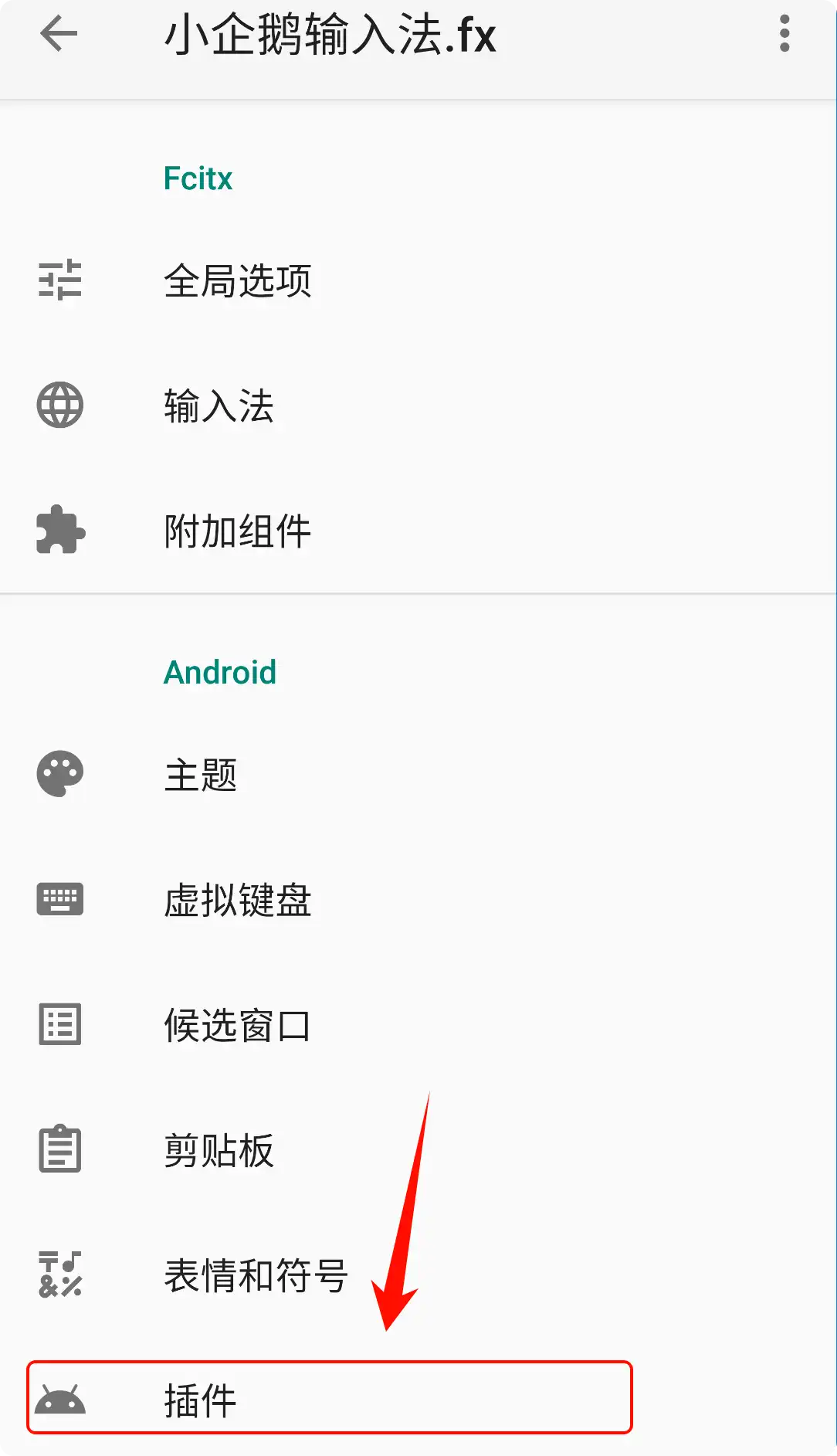Open 全局选项 settings
Viewport: 837px width, 1456px height.
pos(238,280)
